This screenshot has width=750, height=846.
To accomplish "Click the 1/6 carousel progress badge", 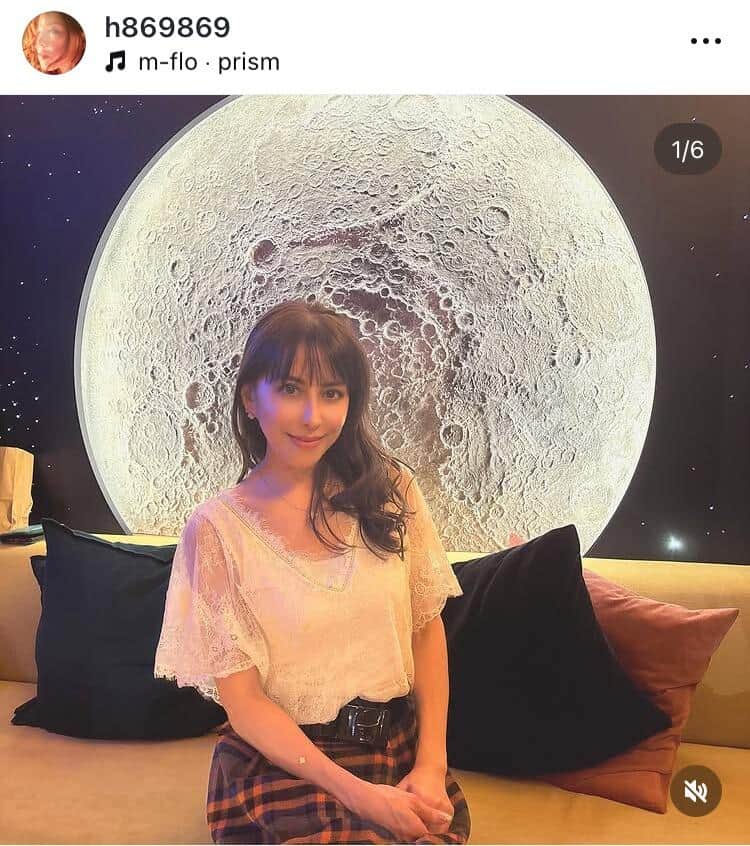I will (686, 150).
